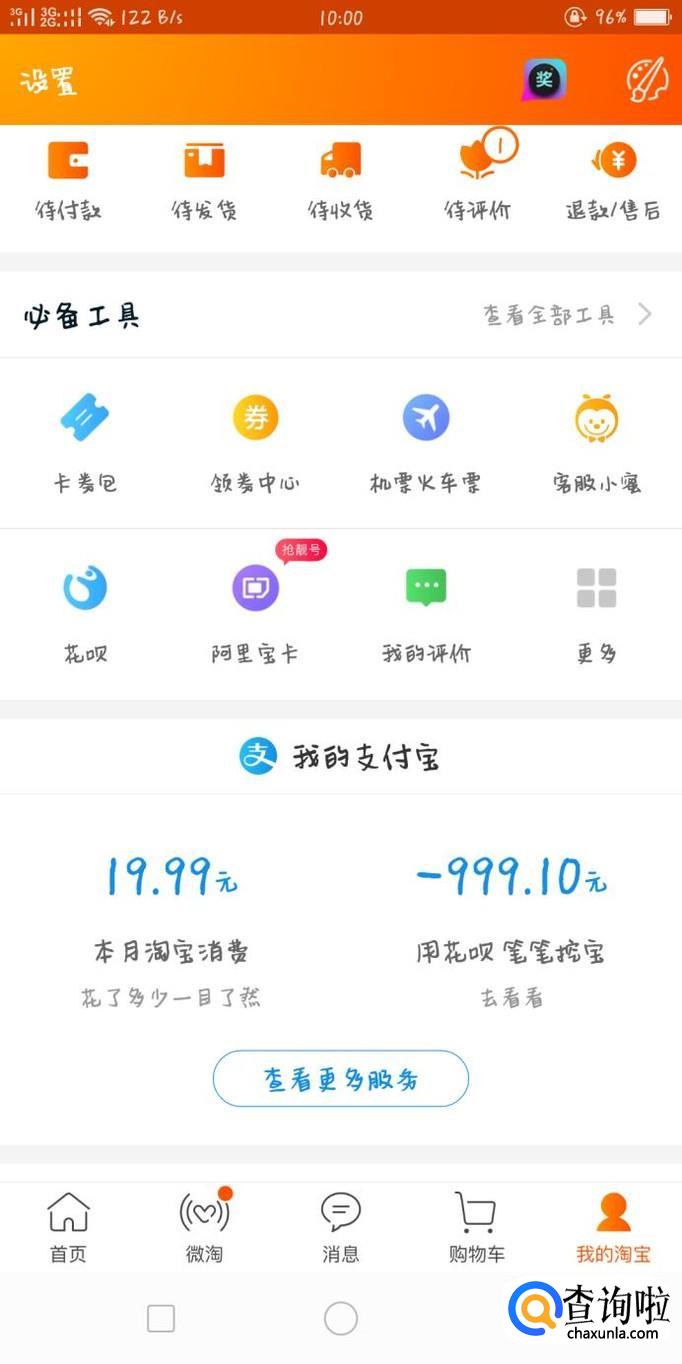Open 客服小蜜 assistant

tap(597, 441)
